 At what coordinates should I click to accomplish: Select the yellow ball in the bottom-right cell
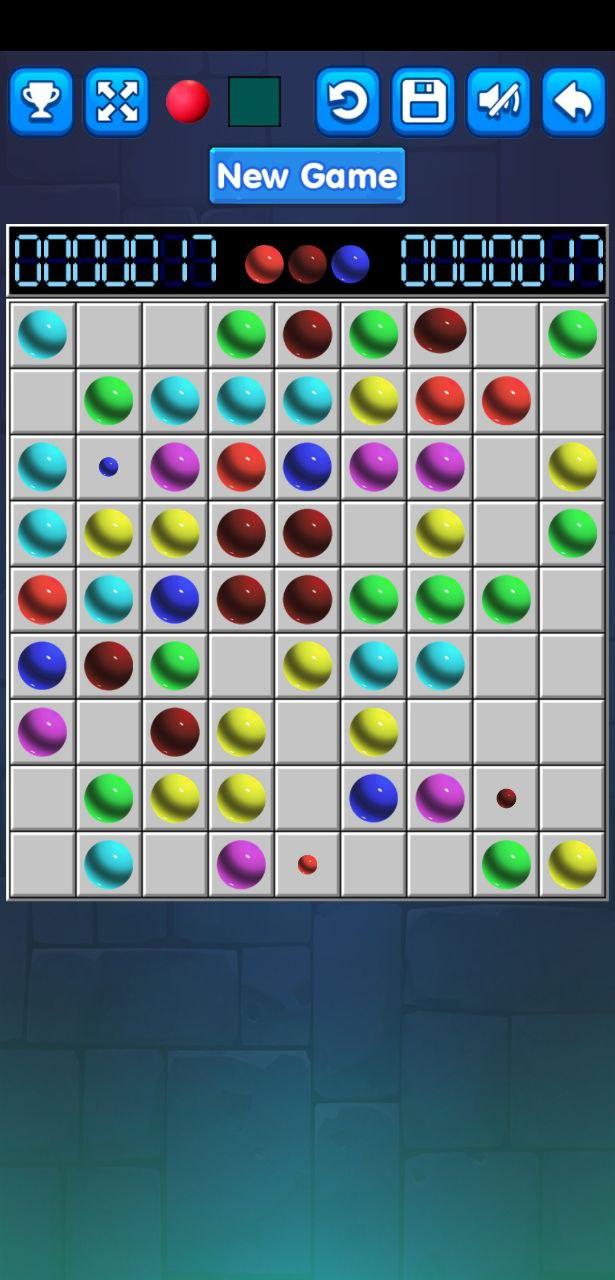pos(573,864)
